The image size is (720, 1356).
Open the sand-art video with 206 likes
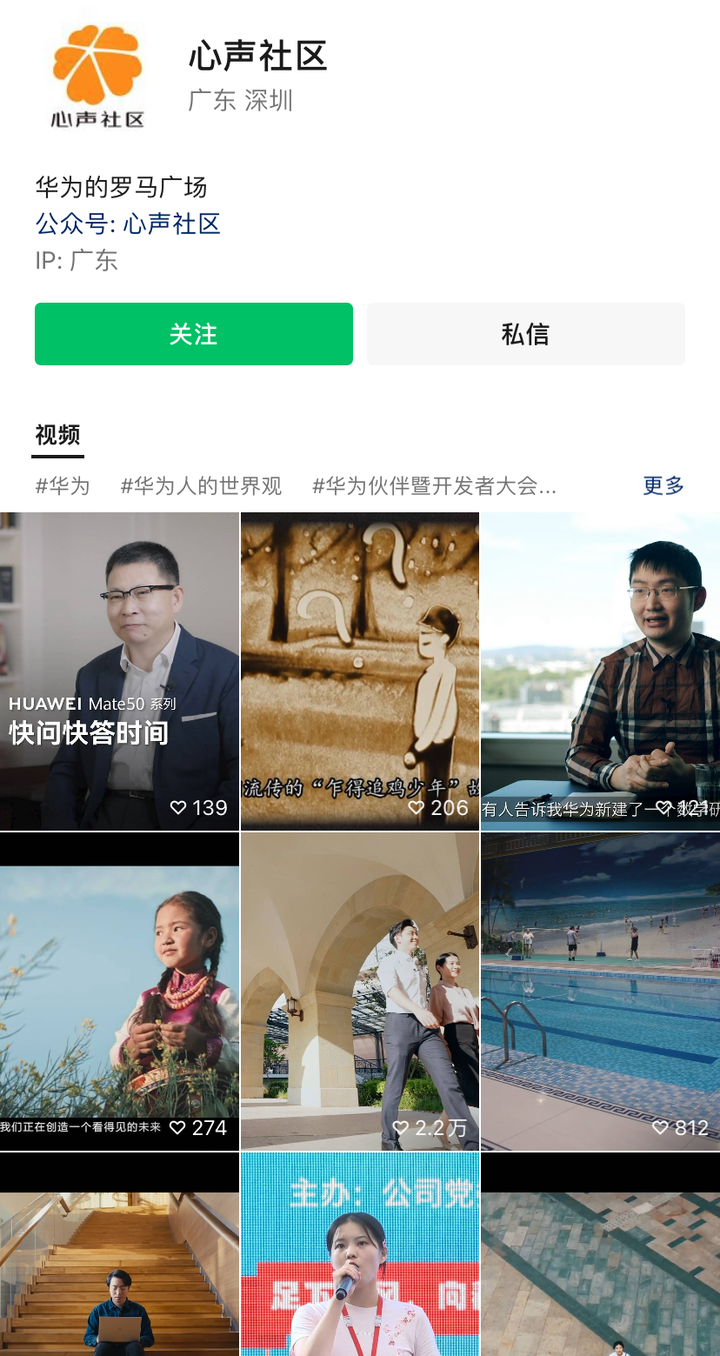(x=359, y=670)
